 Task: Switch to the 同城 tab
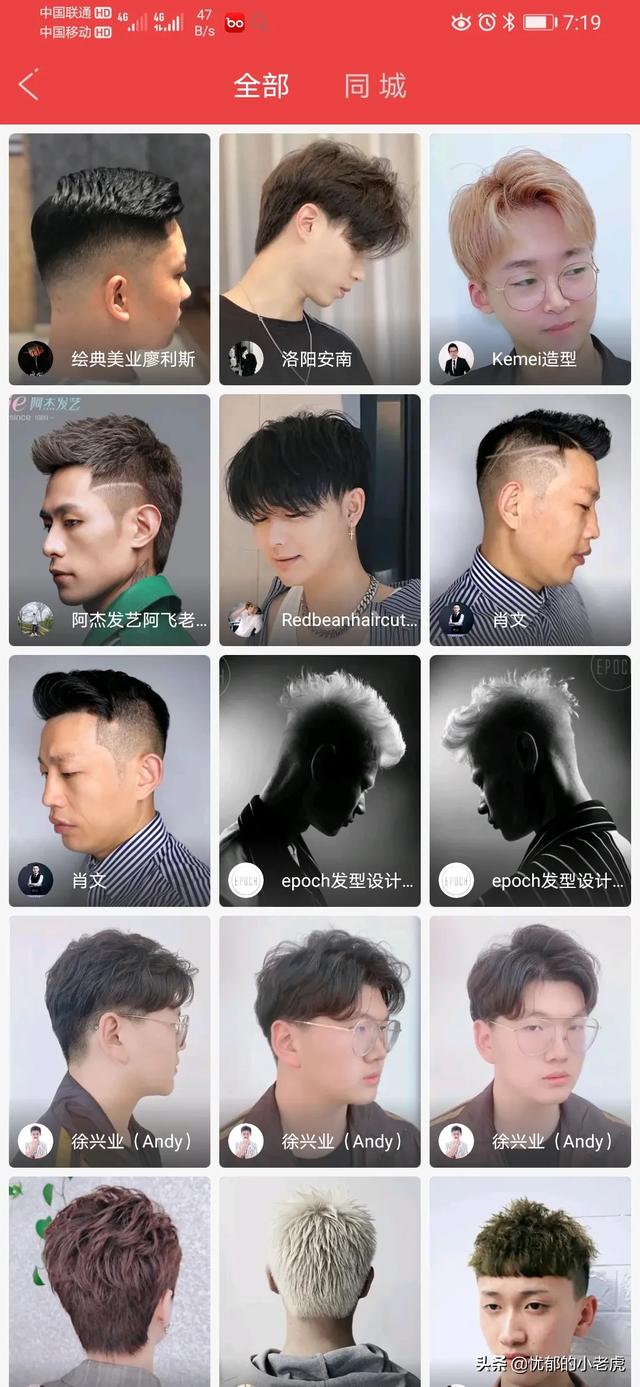coord(375,86)
